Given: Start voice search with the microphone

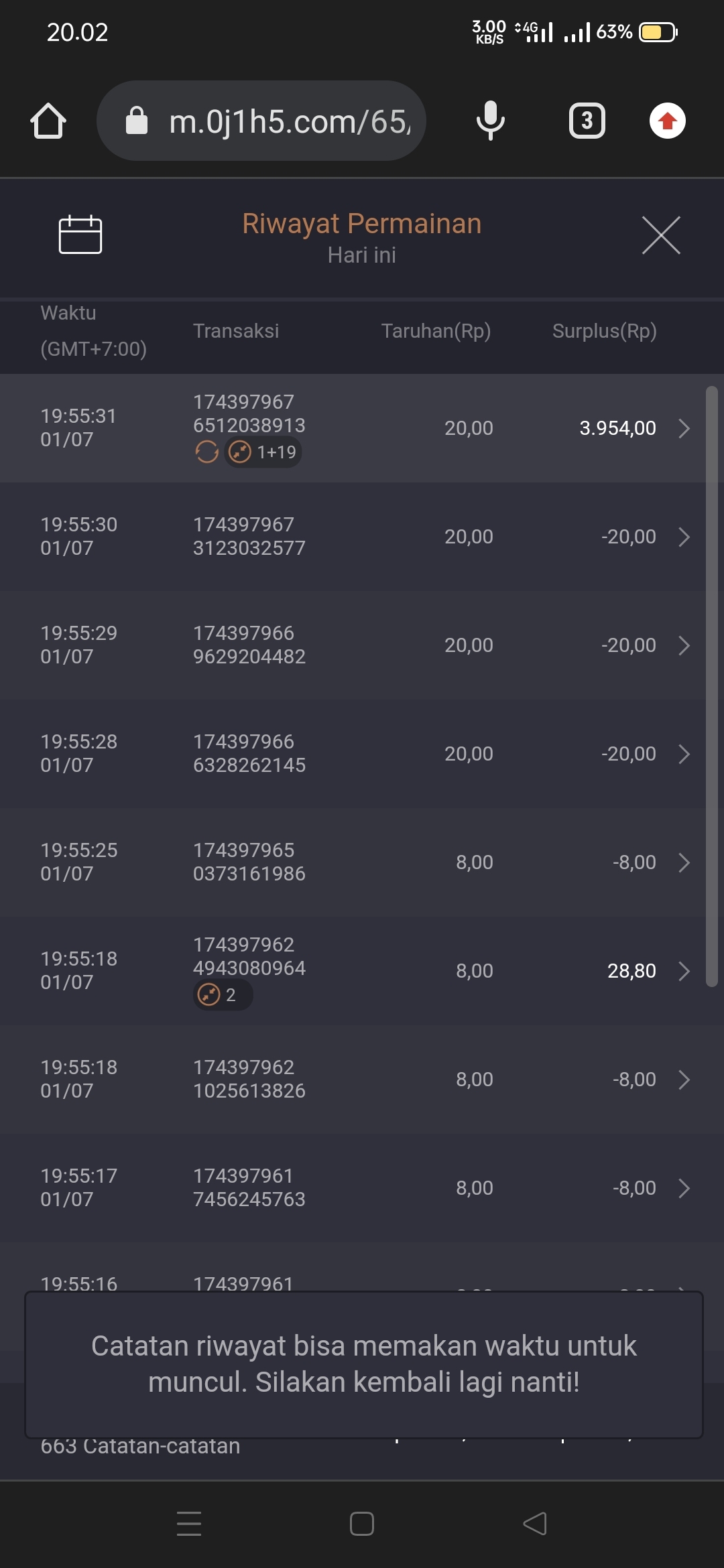Looking at the screenshot, I should (x=491, y=121).
